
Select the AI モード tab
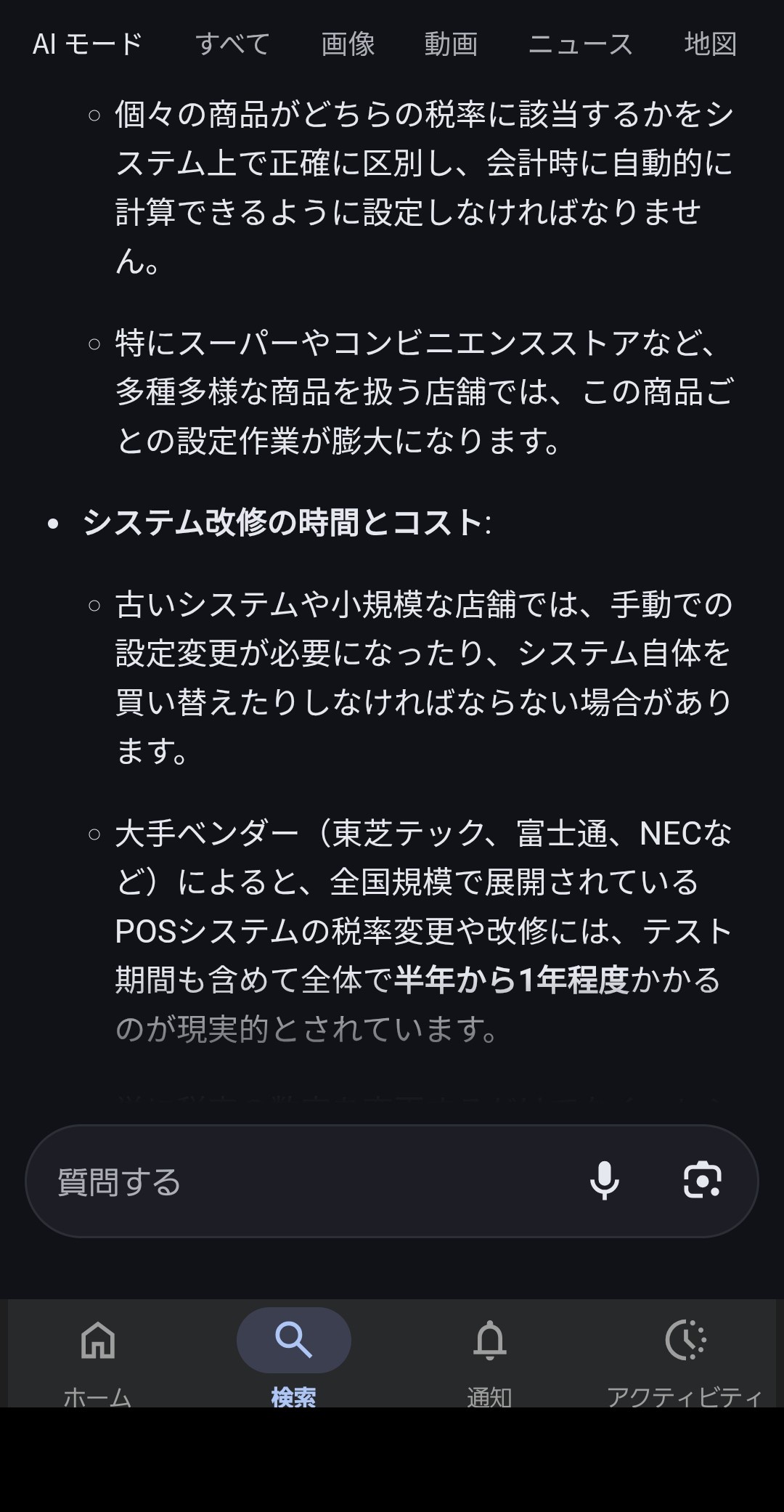click(x=88, y=44)
